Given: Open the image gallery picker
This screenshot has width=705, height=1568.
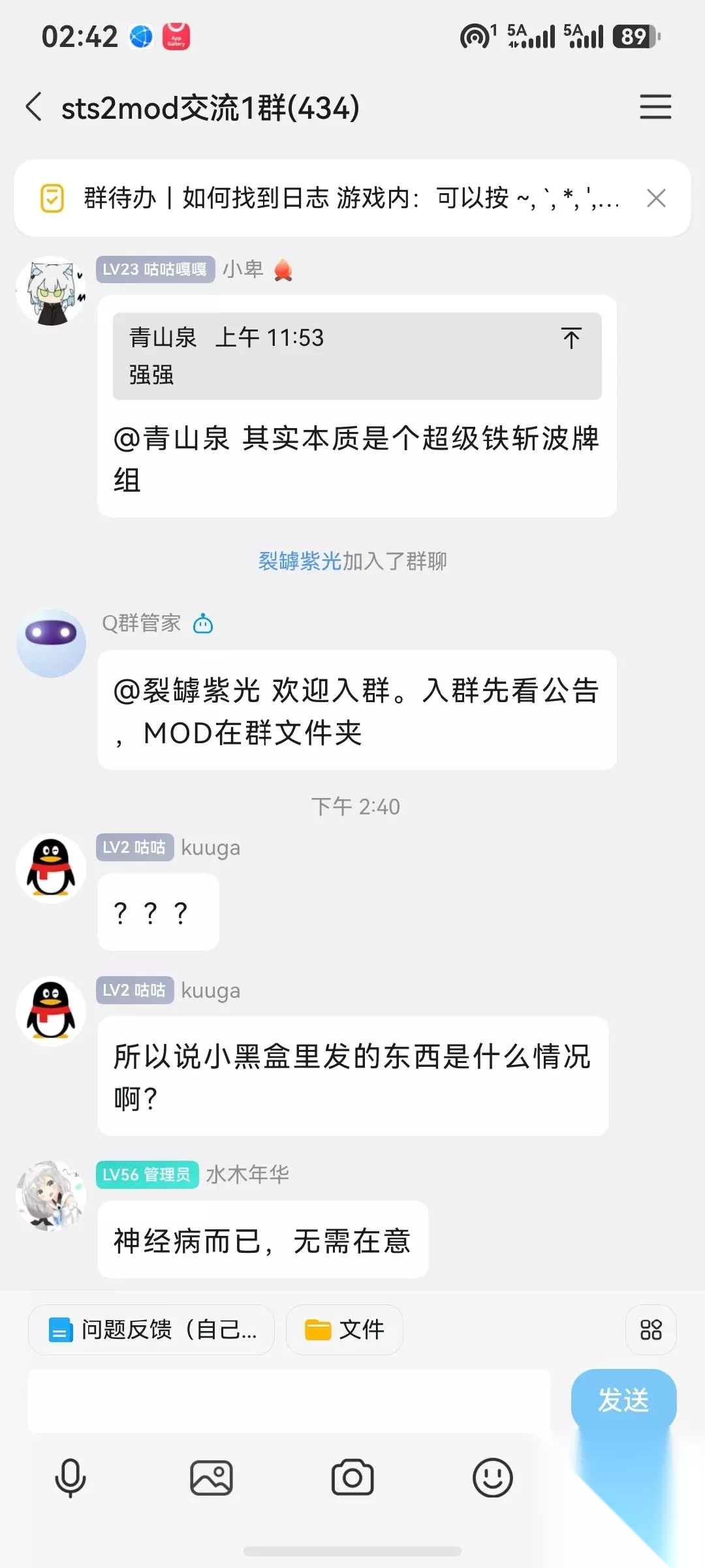Looking at the screenshot, I should pos(211,1478).
